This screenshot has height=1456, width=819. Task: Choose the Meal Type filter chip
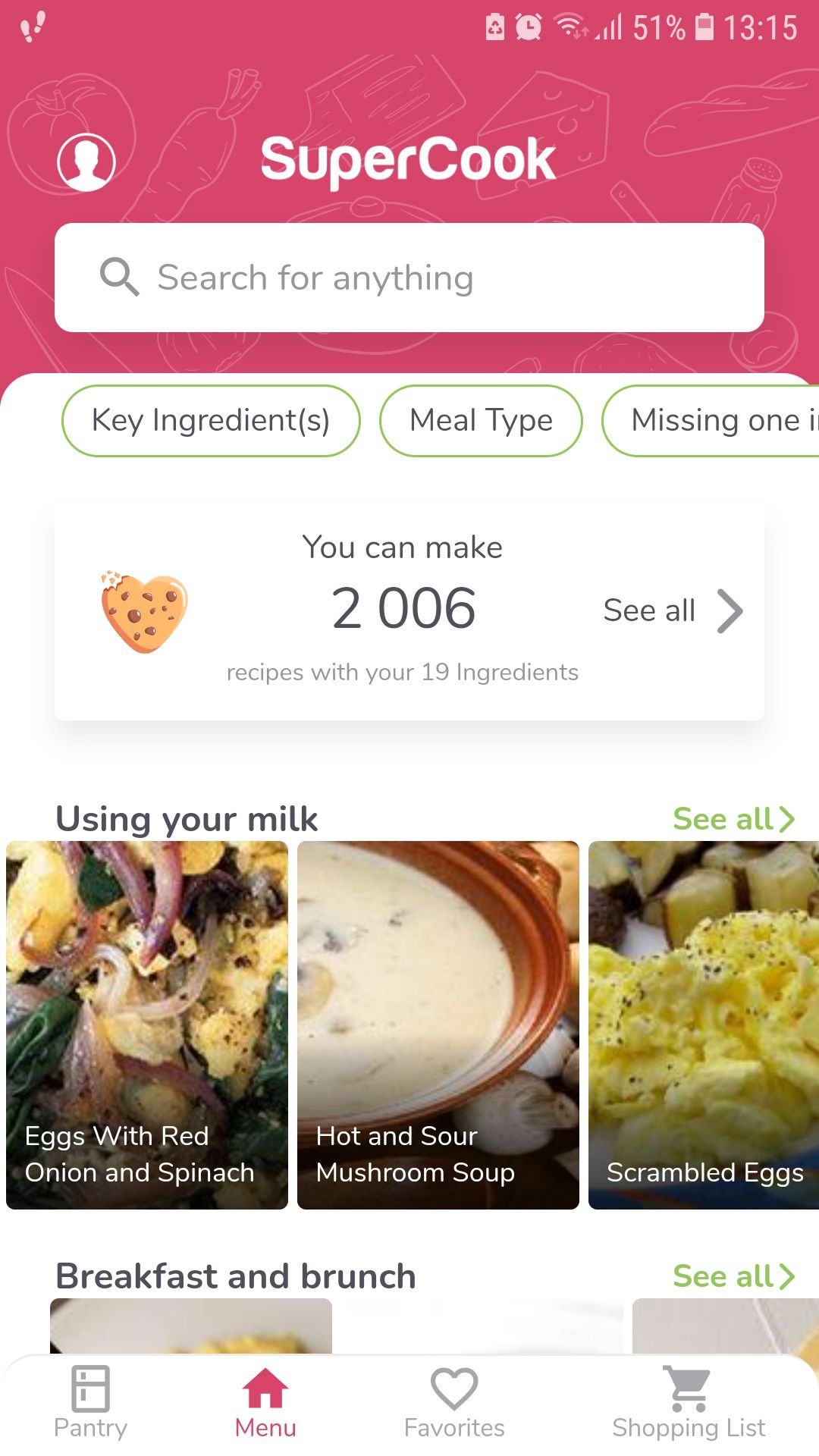click(x=481, y=421)
